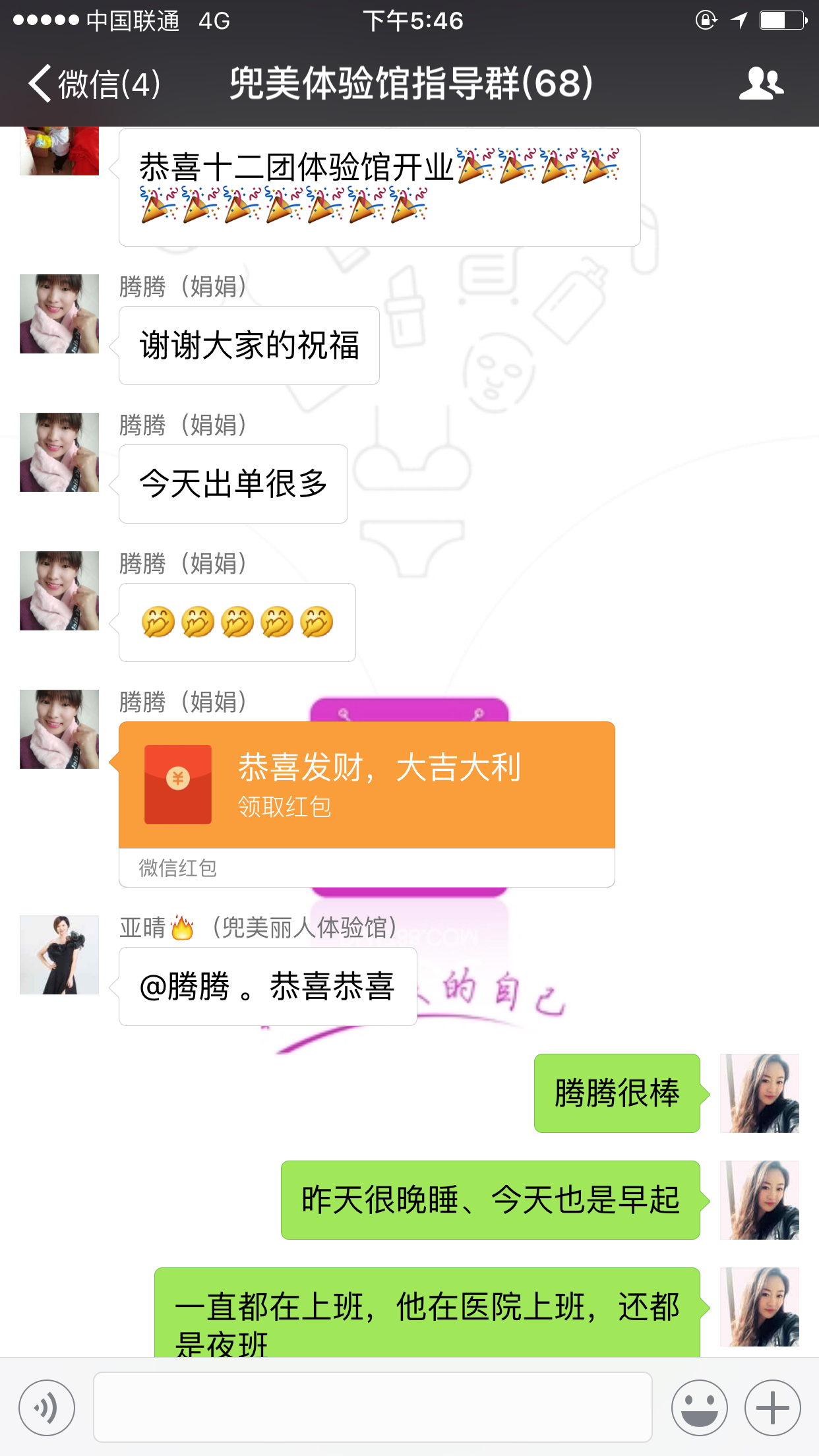Open my avatar next to 腾腾很棒
Screen dimensions: 819x1456
(759, 1093)
